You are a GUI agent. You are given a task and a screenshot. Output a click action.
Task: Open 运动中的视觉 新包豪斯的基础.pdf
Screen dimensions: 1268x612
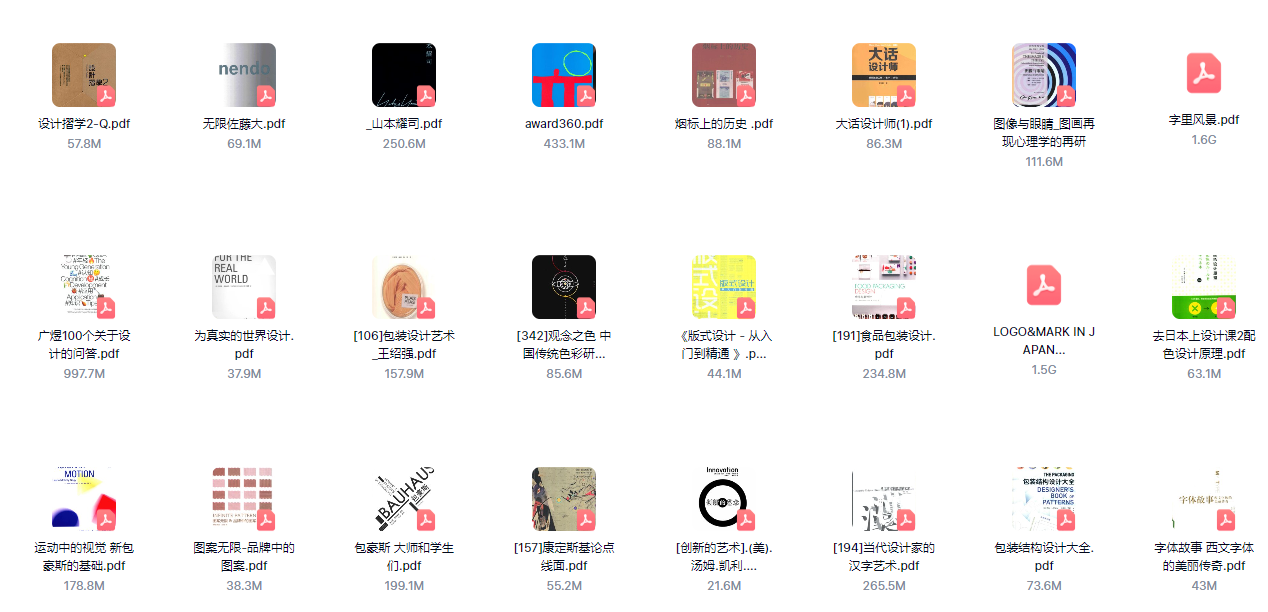pos(84,499)
